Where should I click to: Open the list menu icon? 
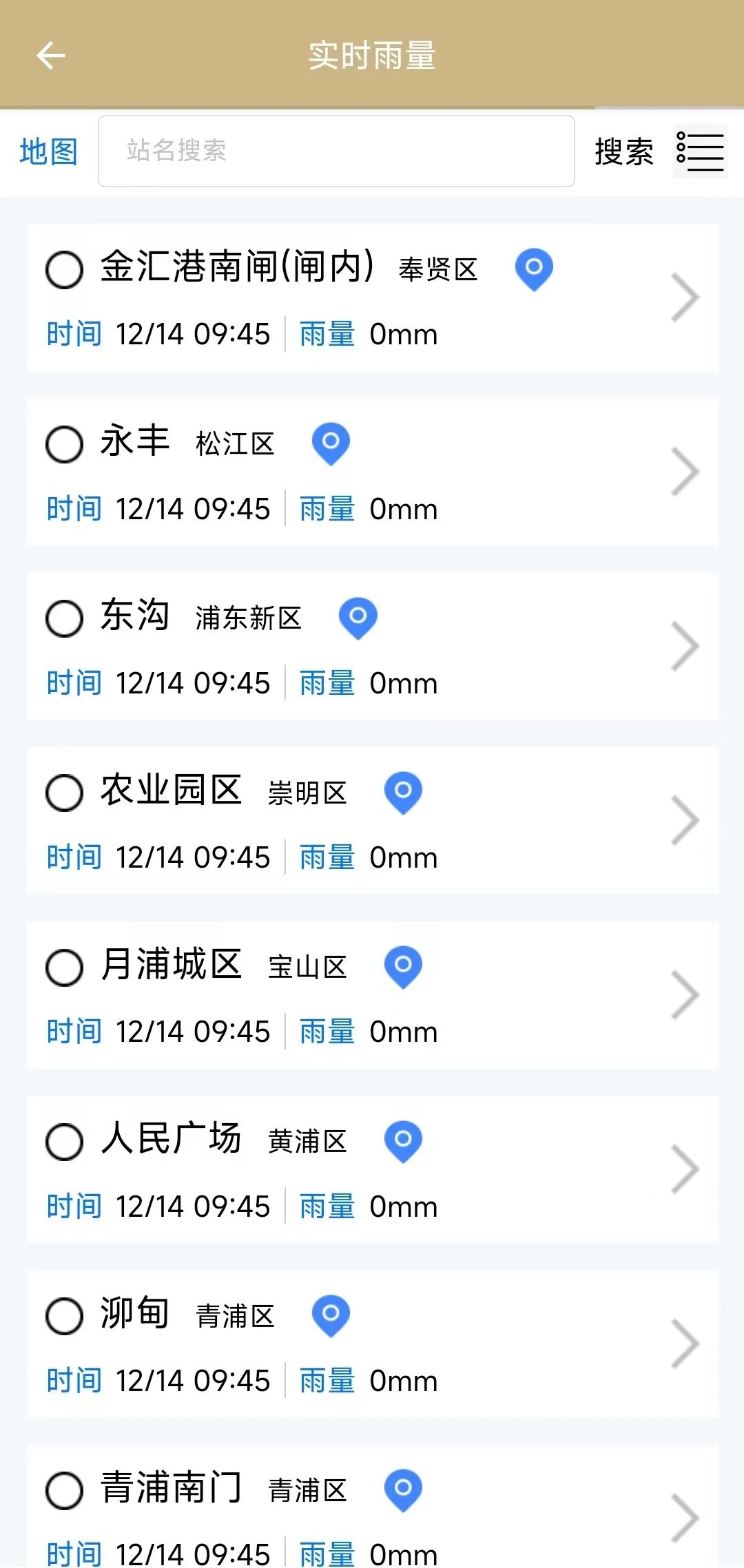[700, 151]
